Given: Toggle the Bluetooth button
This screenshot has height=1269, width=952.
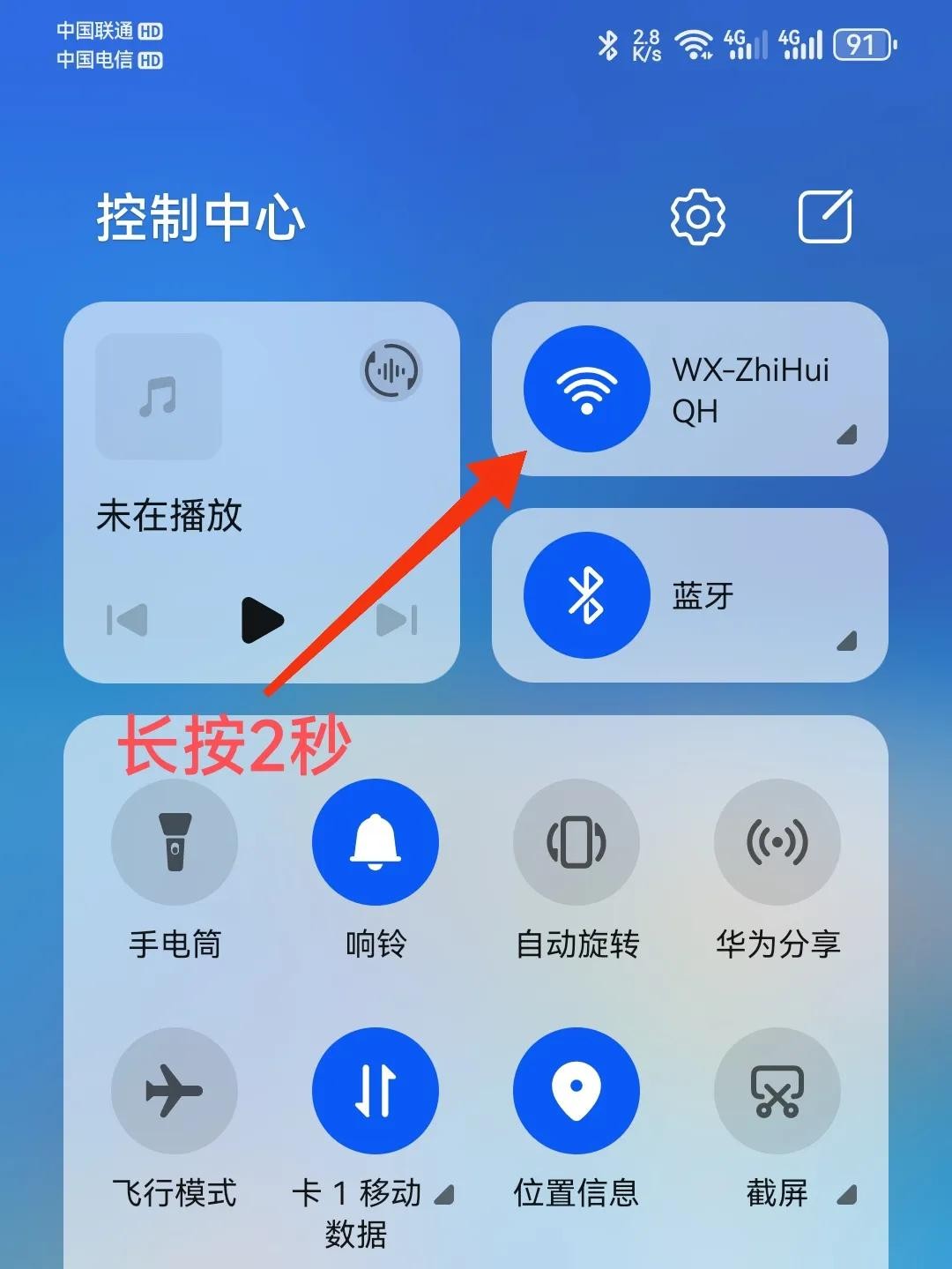Looking at the screenshot, I should (586, 595).
